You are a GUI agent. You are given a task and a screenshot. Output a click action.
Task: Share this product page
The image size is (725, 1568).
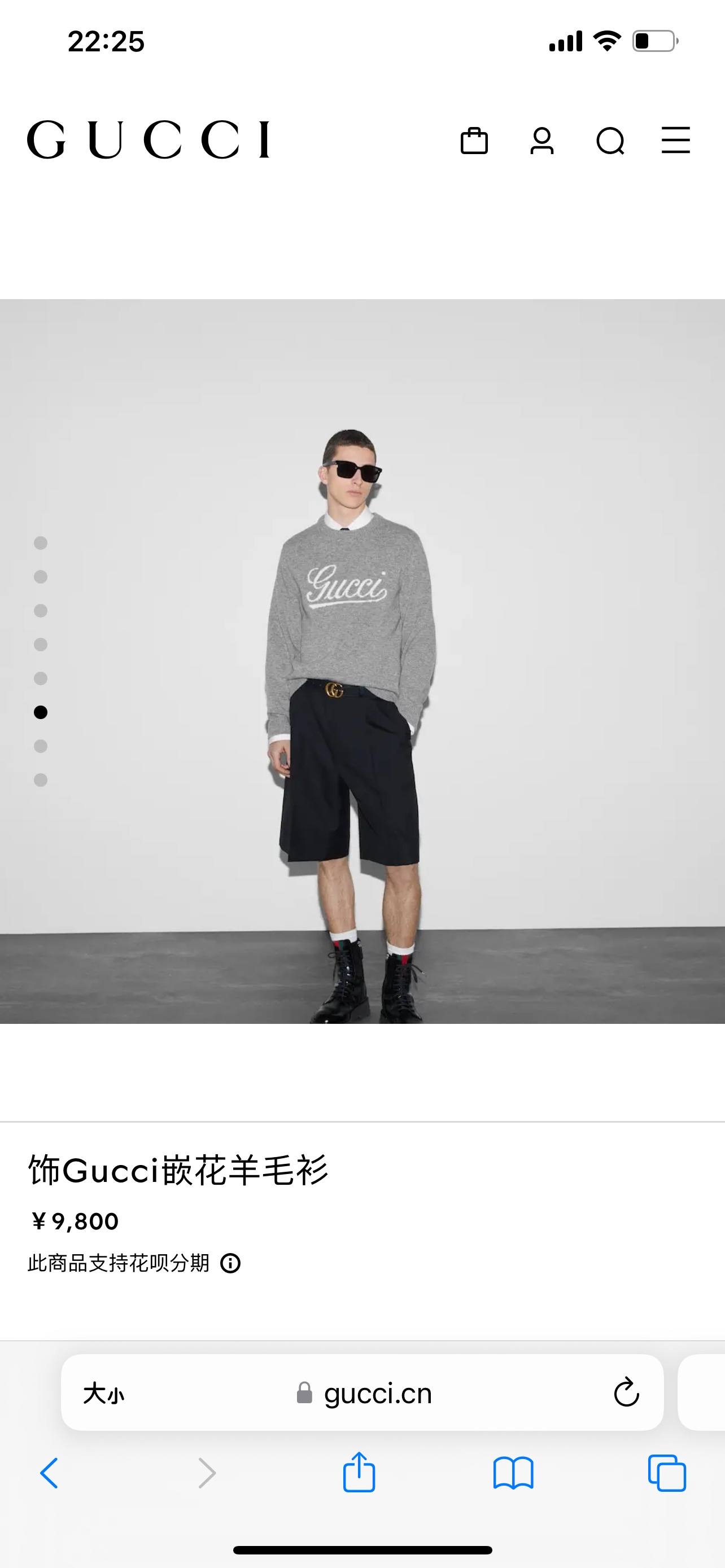(359, 1472)
